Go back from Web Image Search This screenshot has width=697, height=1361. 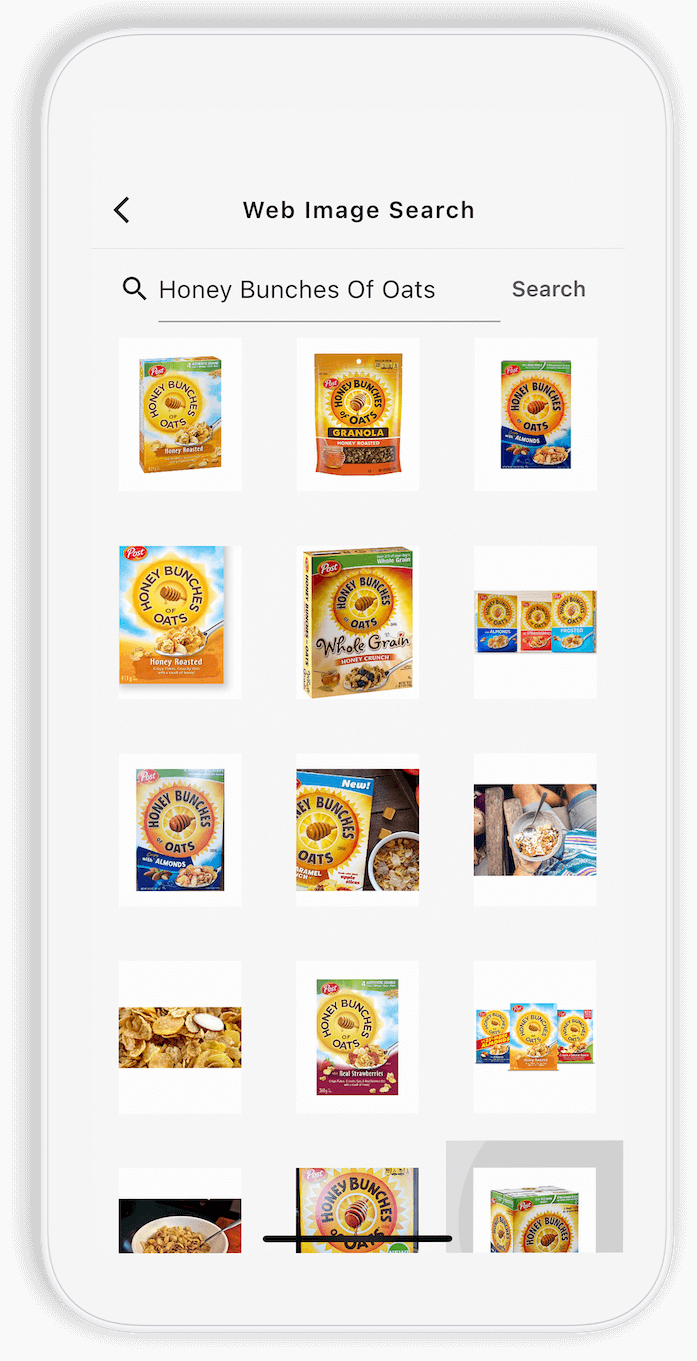click(122, 210)
